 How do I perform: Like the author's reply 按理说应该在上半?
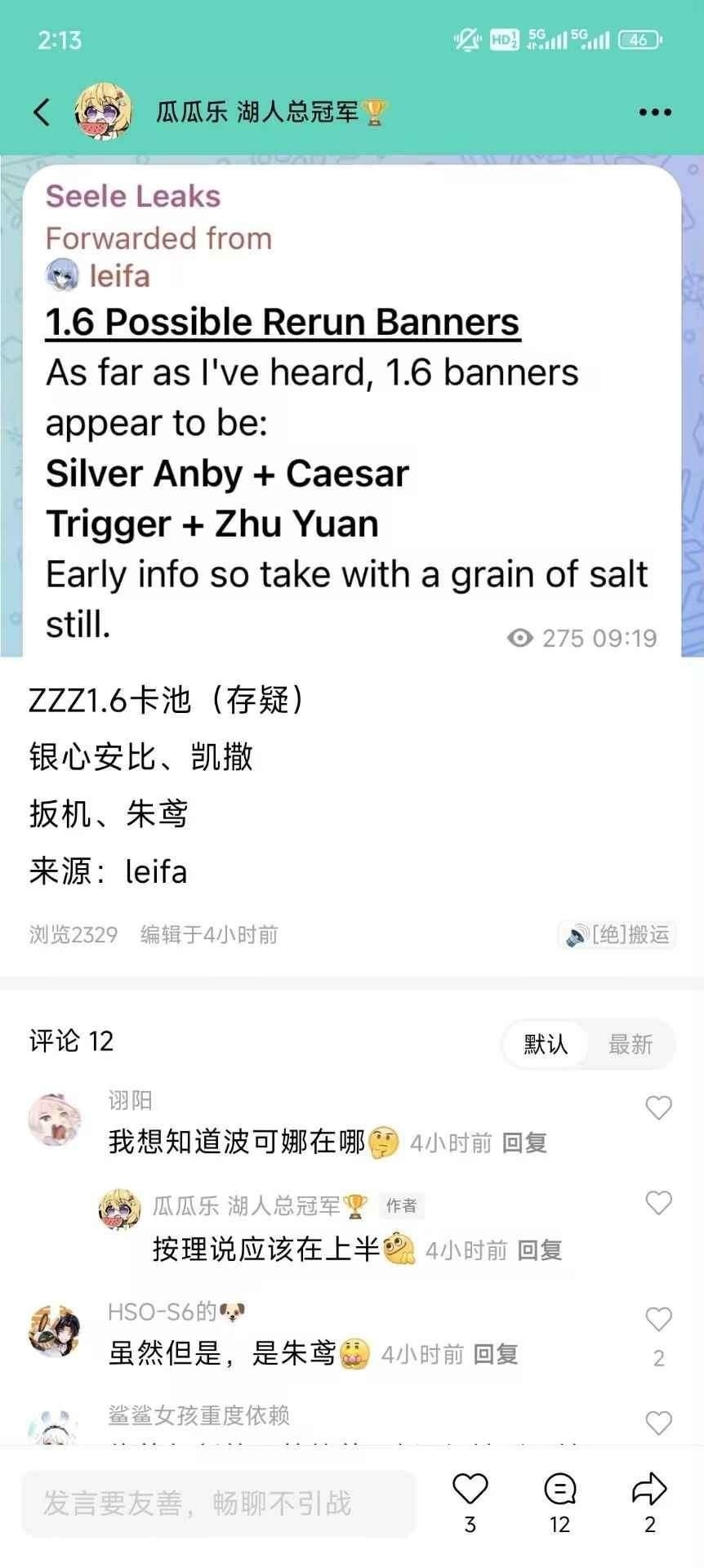(658, 1203)
